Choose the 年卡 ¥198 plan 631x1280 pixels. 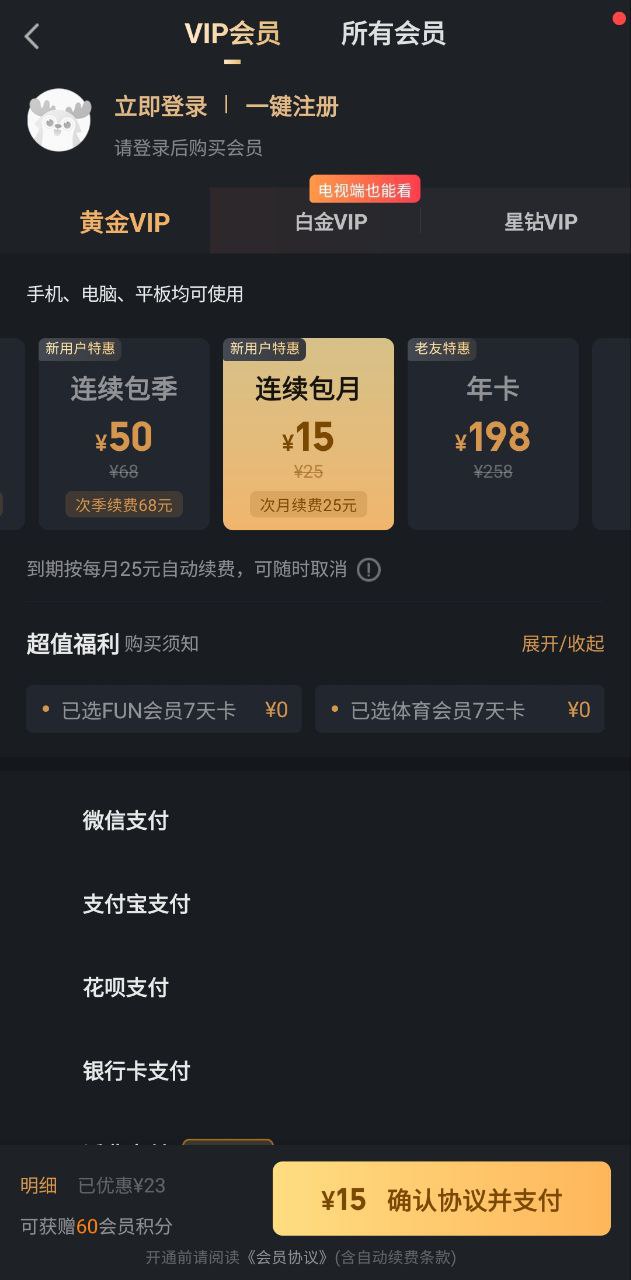coord(493,434)
